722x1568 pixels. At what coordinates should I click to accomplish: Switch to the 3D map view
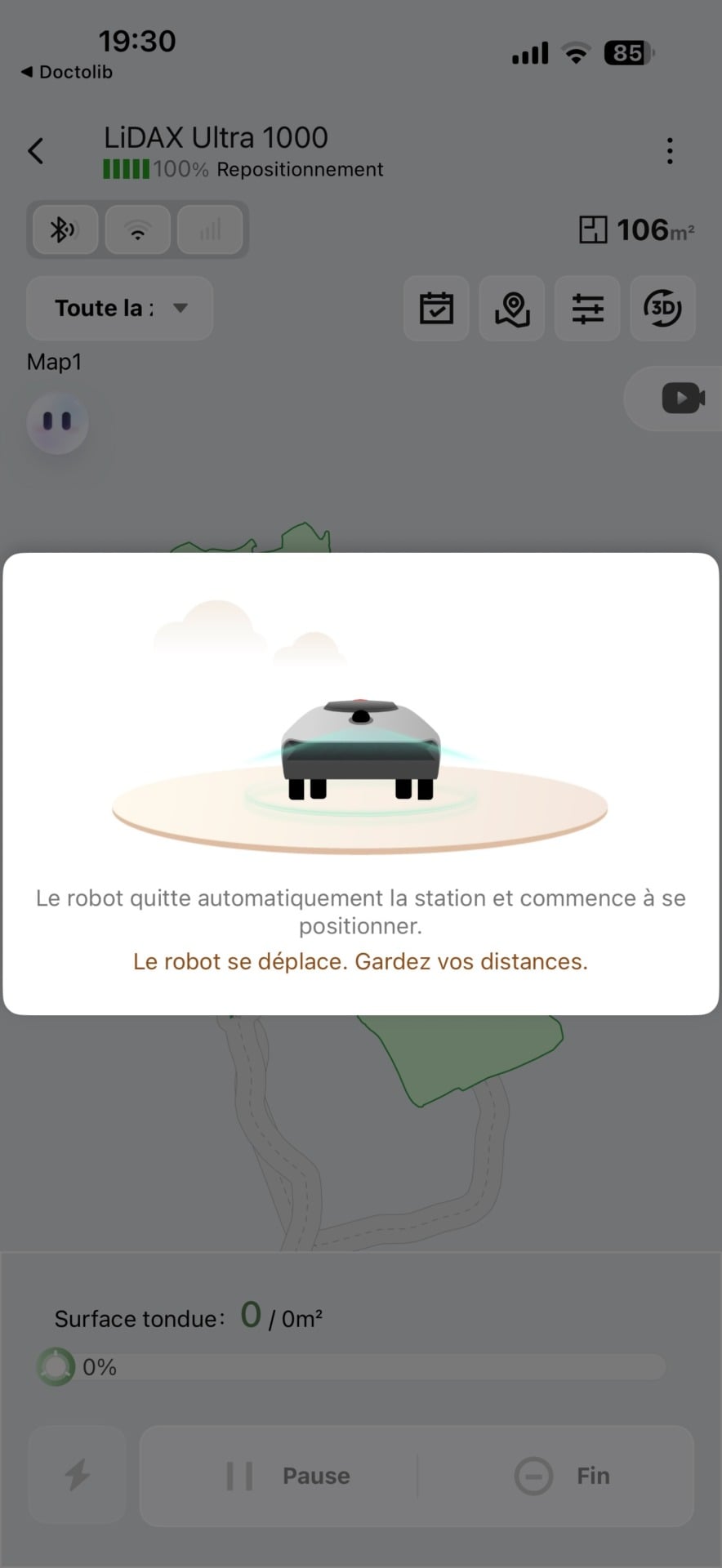662,309
